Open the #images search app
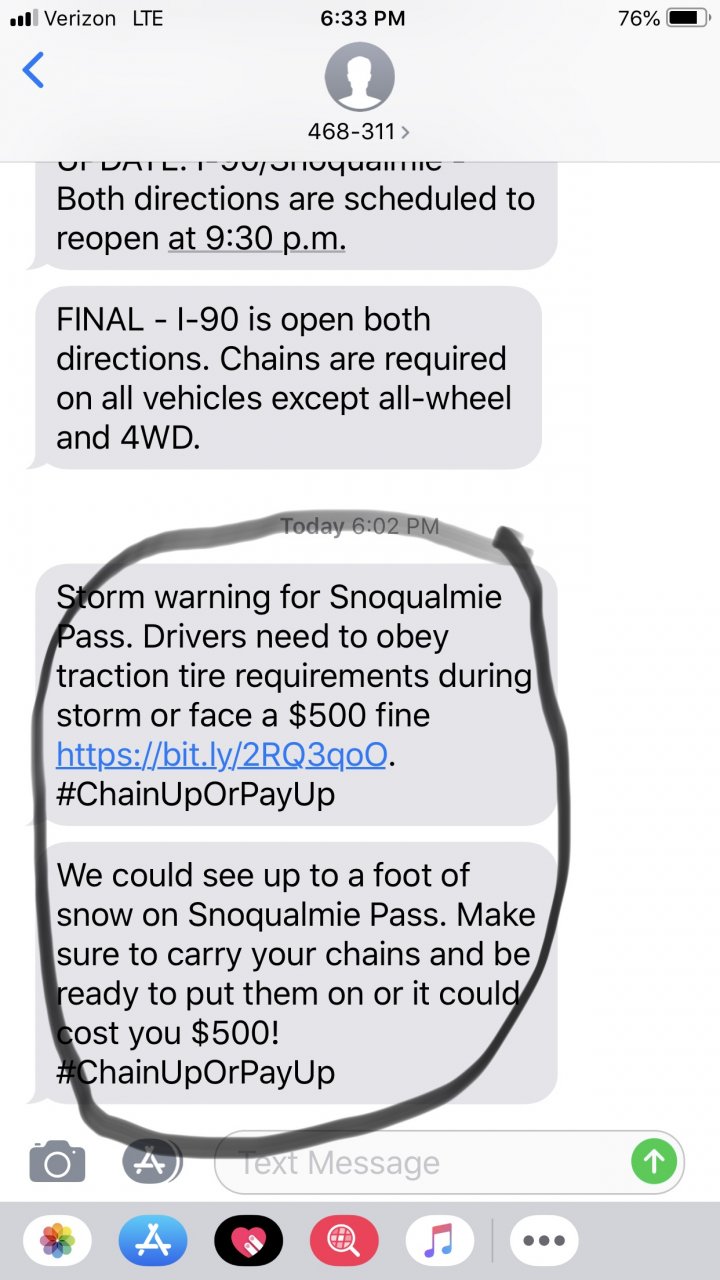720x1280 pixels. coord(343,1241)
